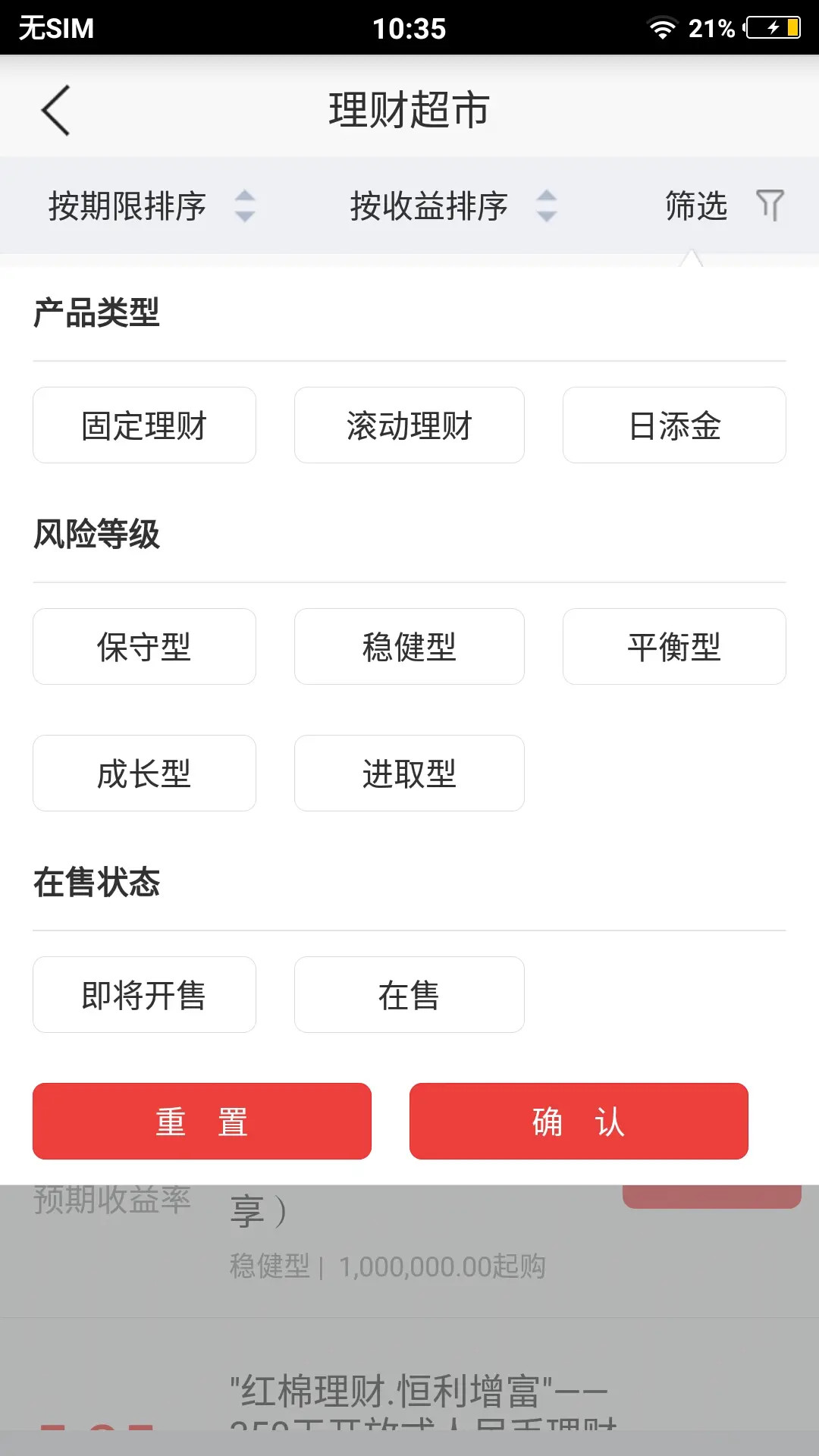Sort products by 按期限排序
Viewport: 819px width, 1456px height.
[x=151, y=206]
